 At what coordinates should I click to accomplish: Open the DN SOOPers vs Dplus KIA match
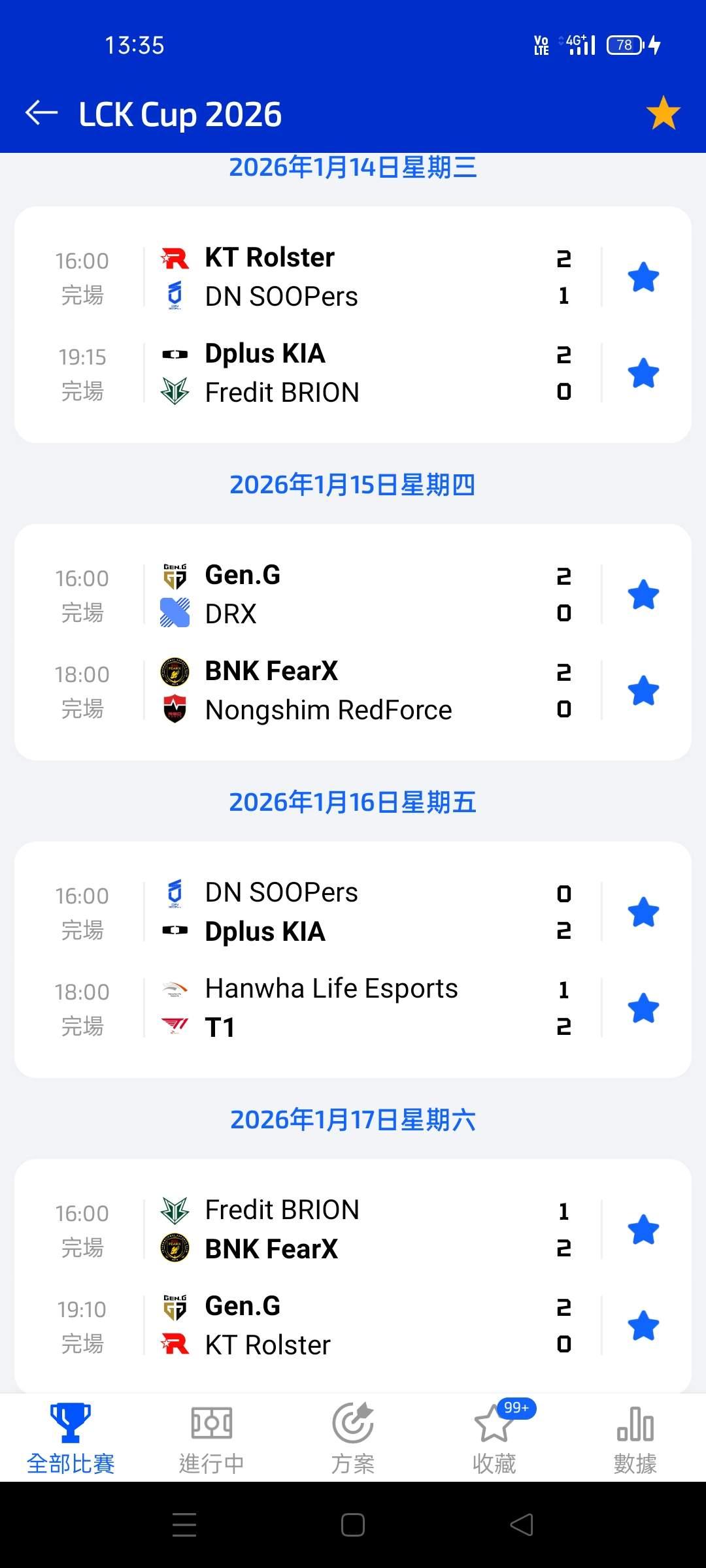pyautogui.click(x=353, y=912)
